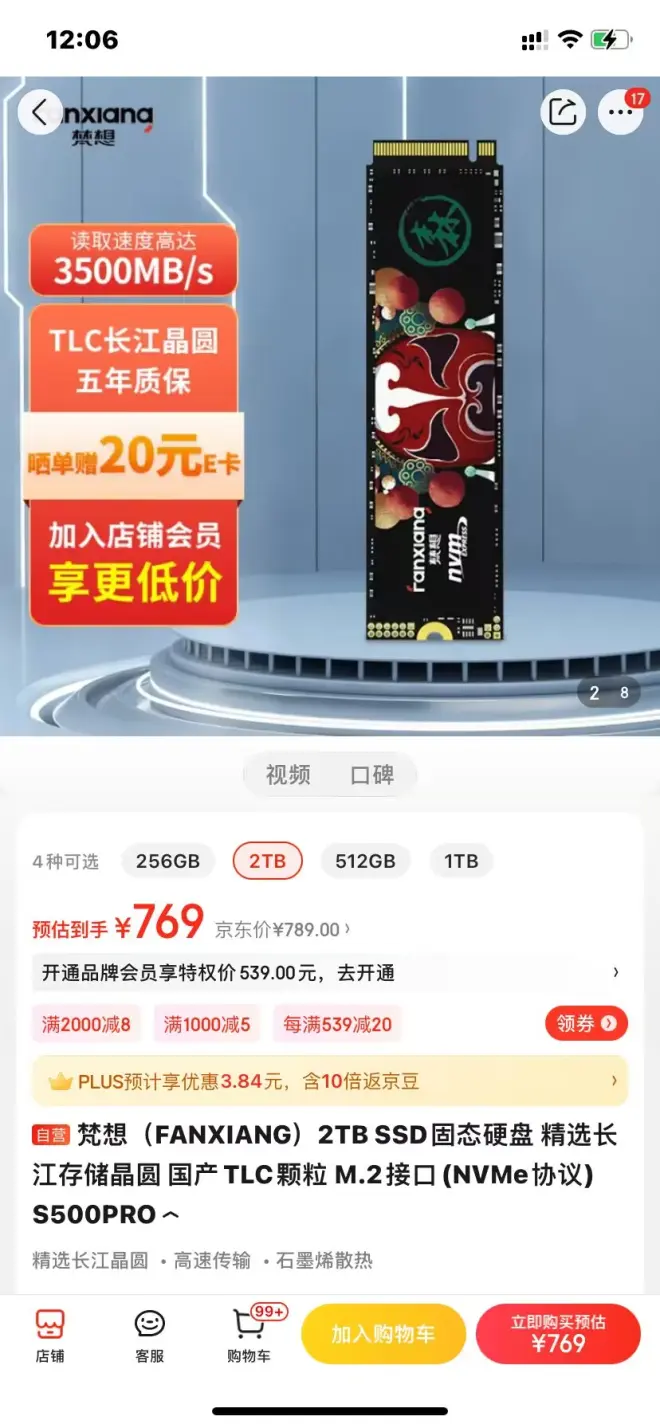The height and width of the screenshot is (1428, 660).
Task: Open the overflow menu with 17 badge
Action: click(620, 112)
